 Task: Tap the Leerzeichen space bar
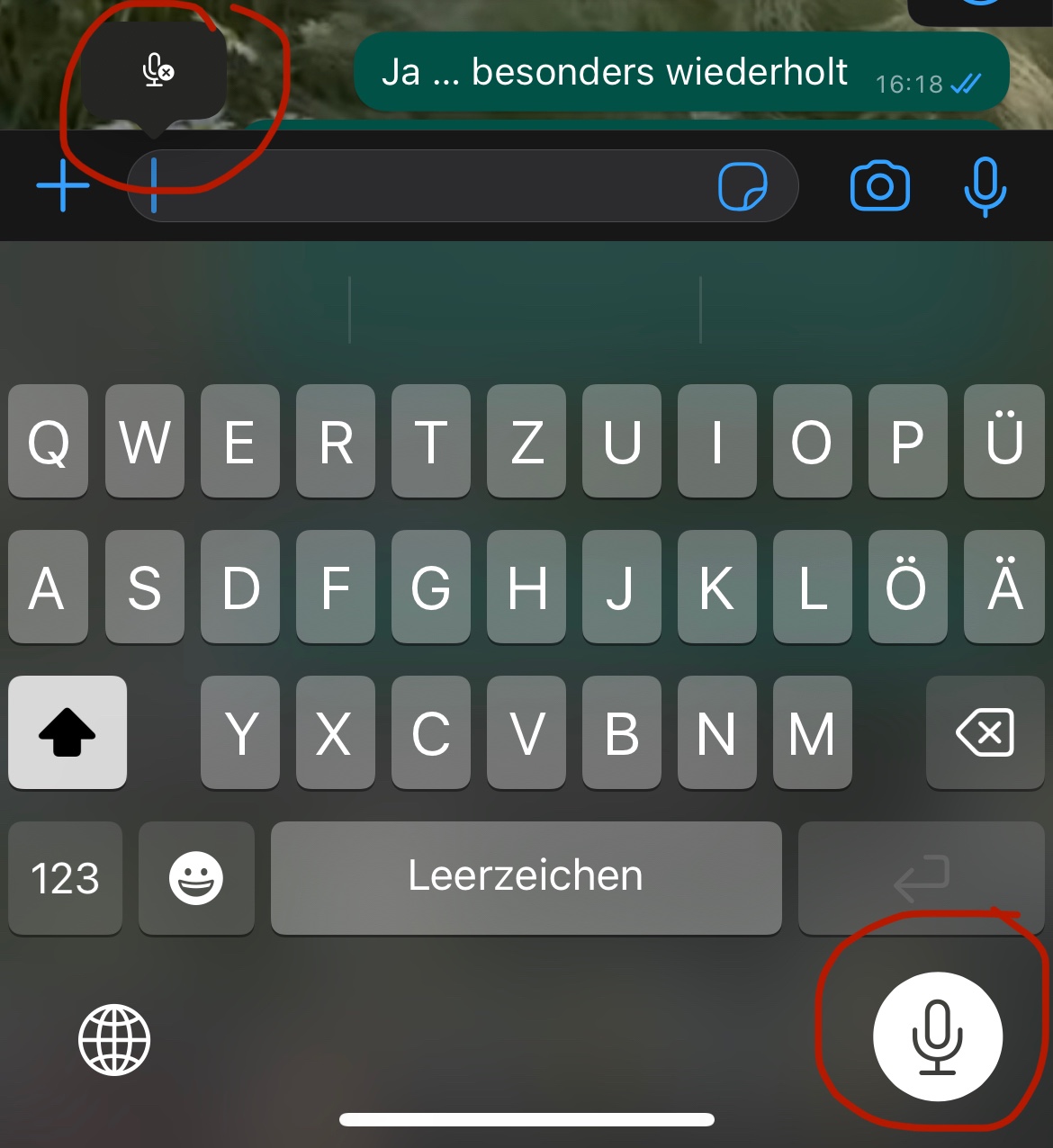click(526, 878)
